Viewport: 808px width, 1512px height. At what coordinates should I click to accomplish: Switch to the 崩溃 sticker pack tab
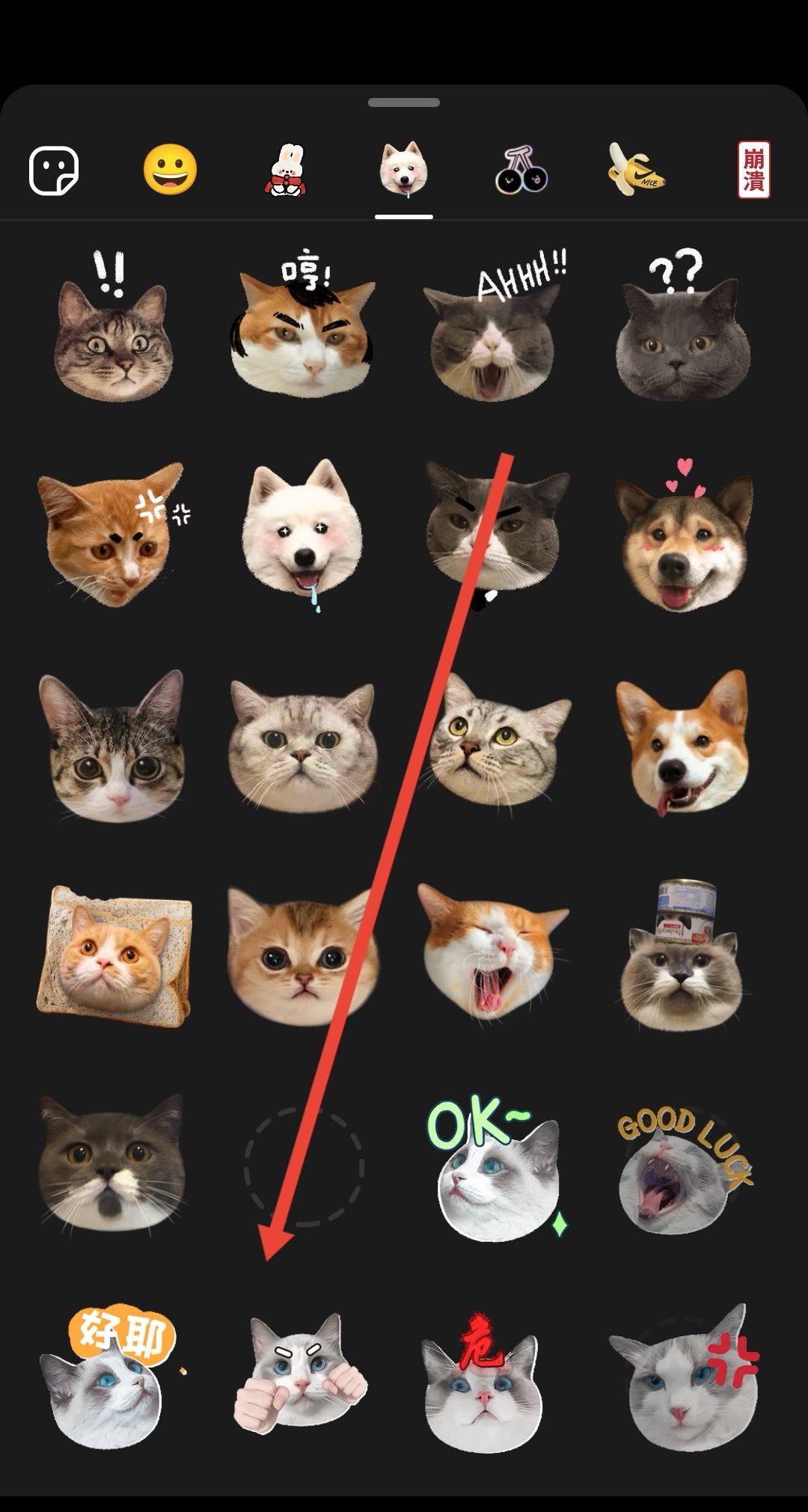click(753, 171)
